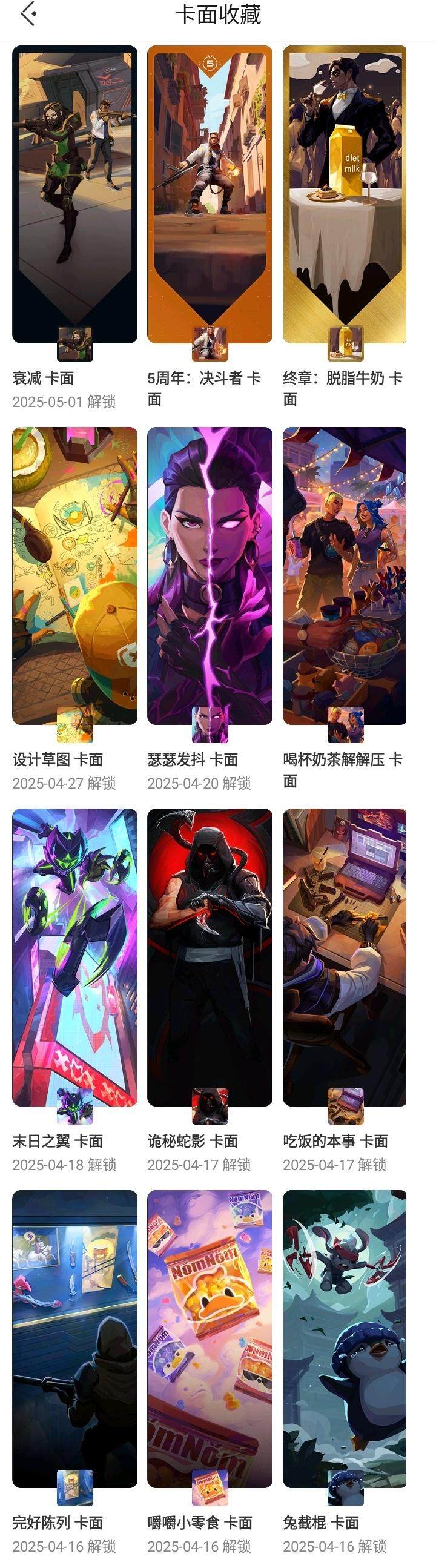This screenshot has height=1568, width=436.
Task: Open the 嚼嚼小零食 card
Action: pyautogui.click(x=210, y=1338)
